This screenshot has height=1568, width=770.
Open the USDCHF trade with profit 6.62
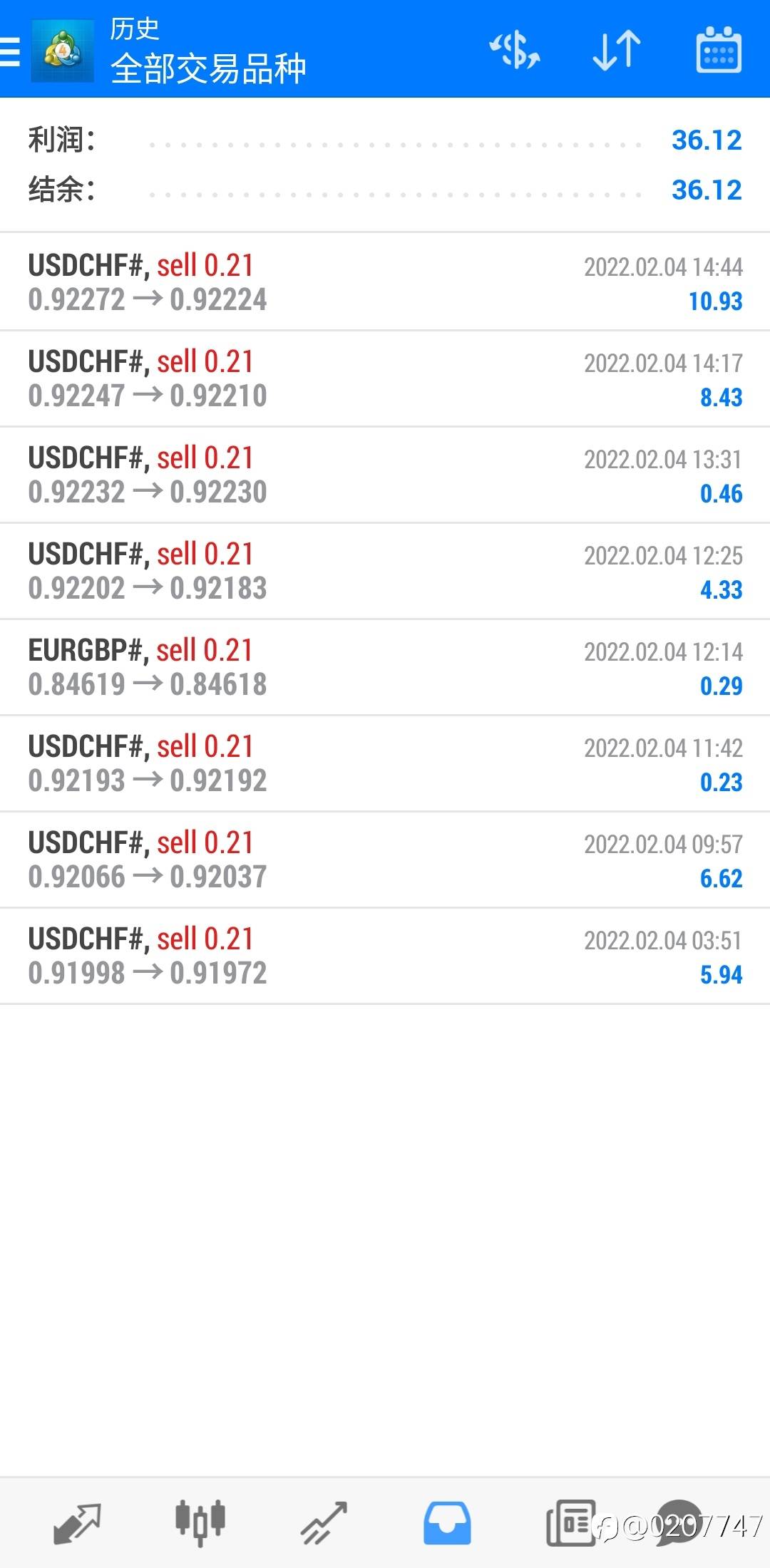385,860
